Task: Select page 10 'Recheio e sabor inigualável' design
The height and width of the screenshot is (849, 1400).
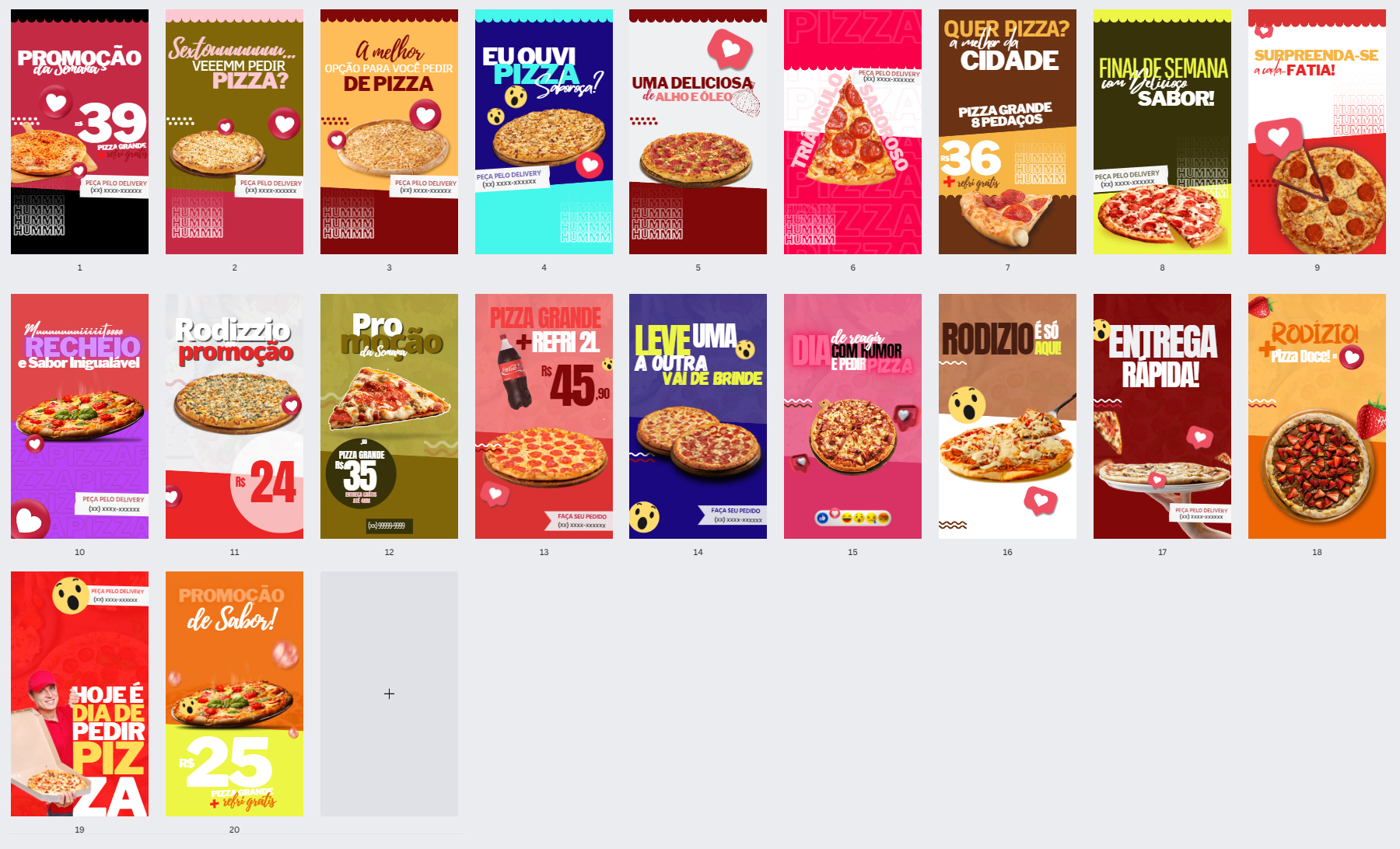Action: pos(79,416)
